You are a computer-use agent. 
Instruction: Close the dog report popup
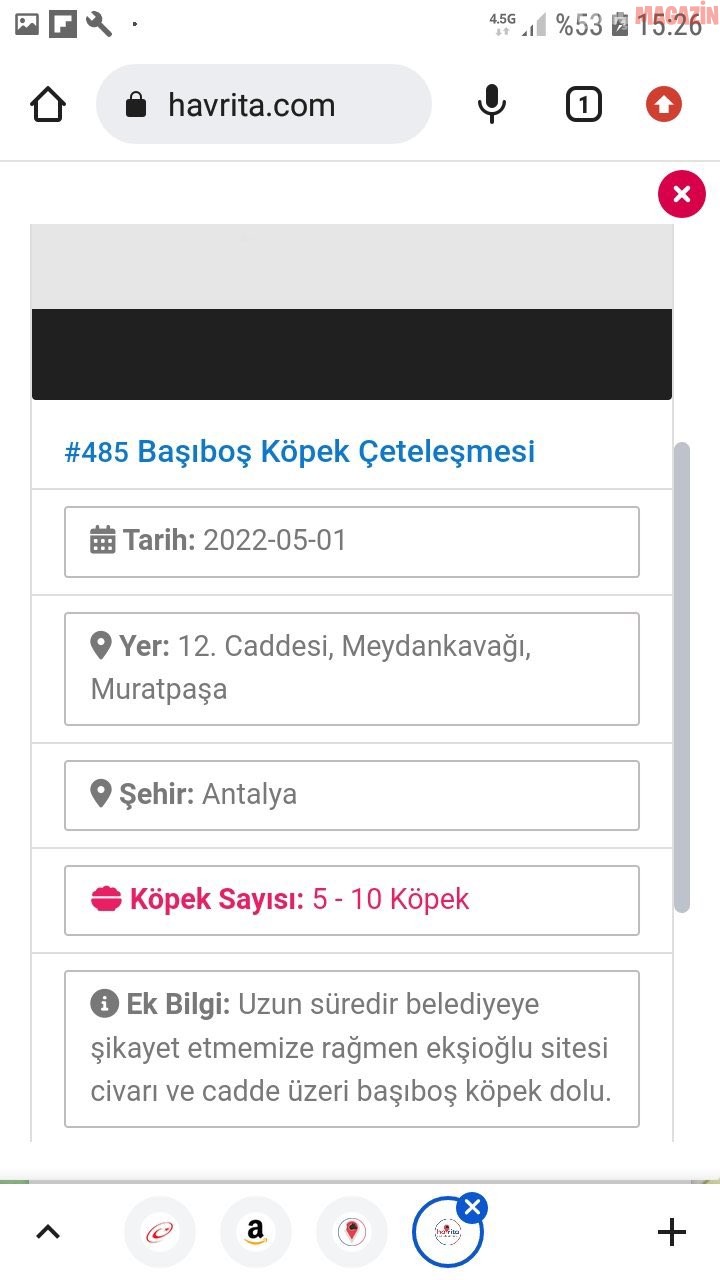point(682,194)
